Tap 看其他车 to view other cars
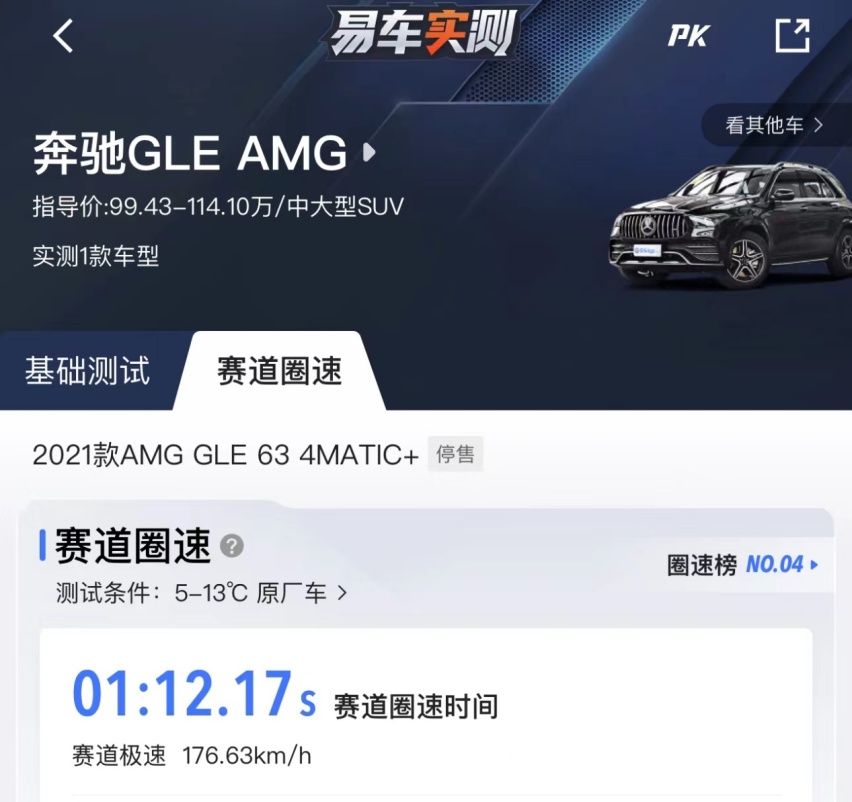 pyautogui.click(x=774, y=126)
